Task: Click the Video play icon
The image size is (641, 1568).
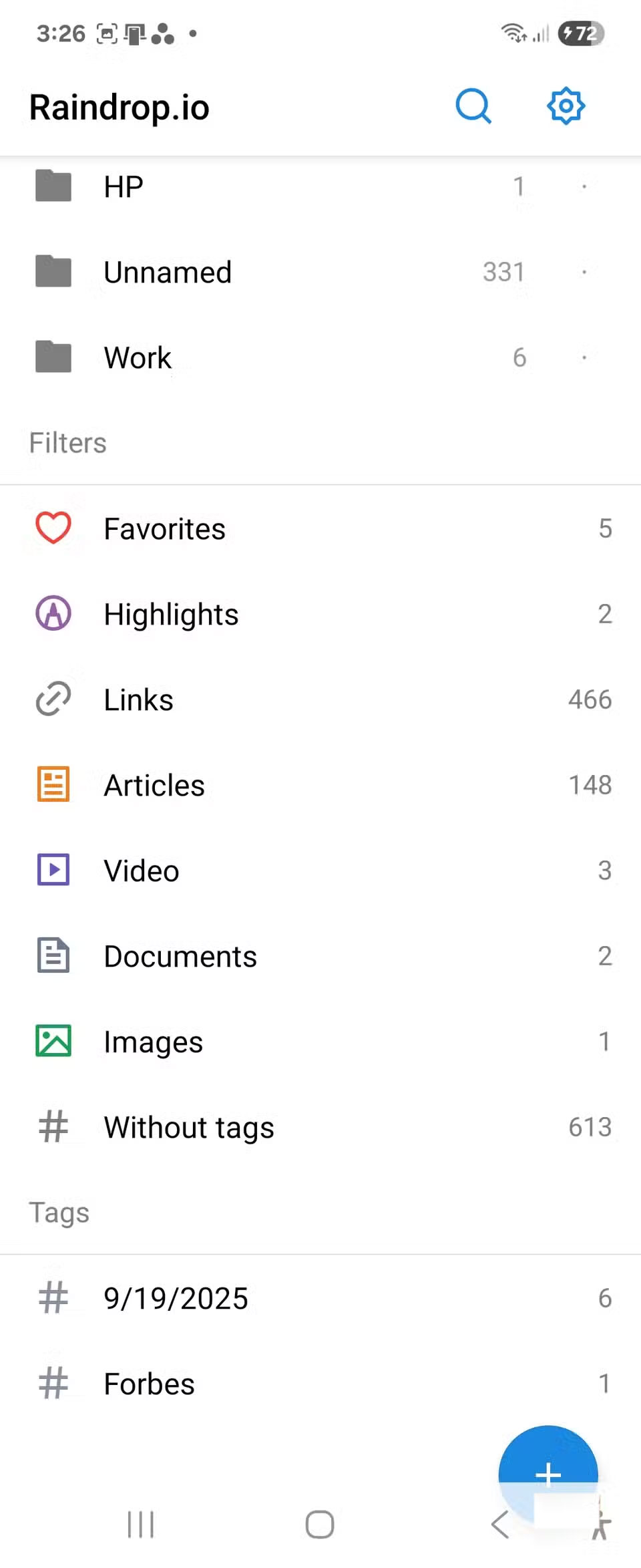Action: (x=53, y=870)
